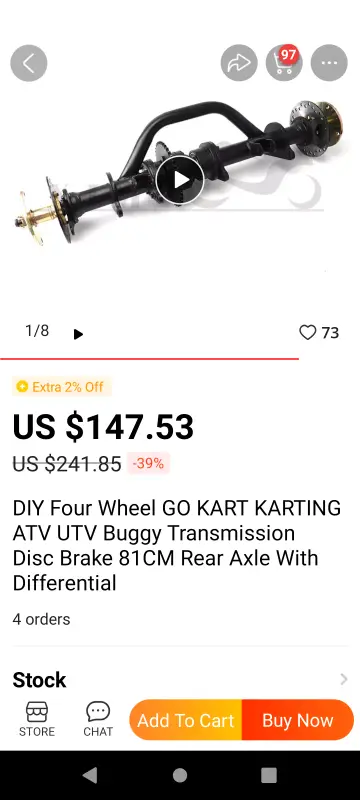360x800 pixels.
Task: Play the product video on the image
Action: pyautogui.click(x=180, y=180)
